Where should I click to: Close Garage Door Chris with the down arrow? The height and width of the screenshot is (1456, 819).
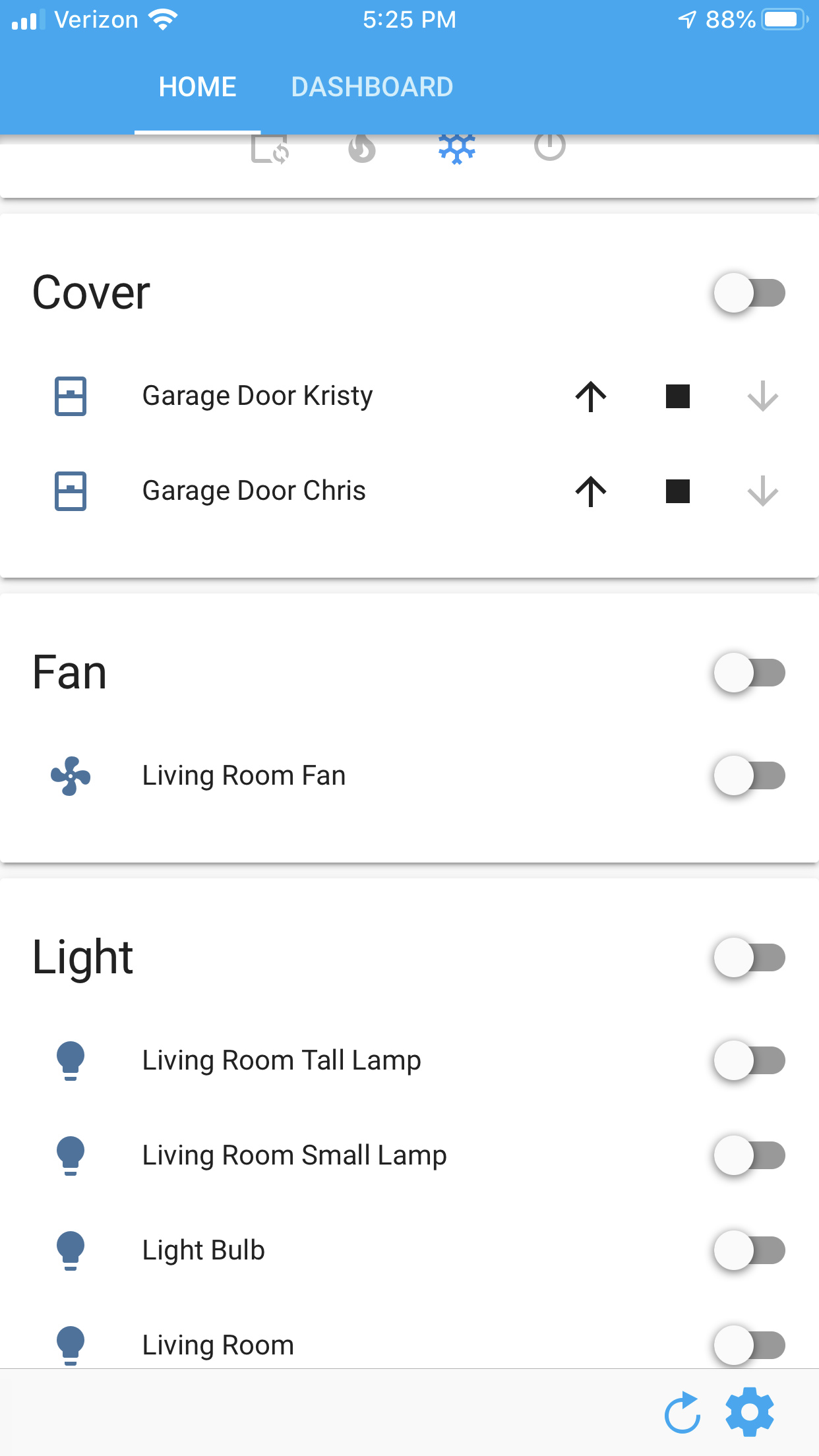tap(763, 492)
